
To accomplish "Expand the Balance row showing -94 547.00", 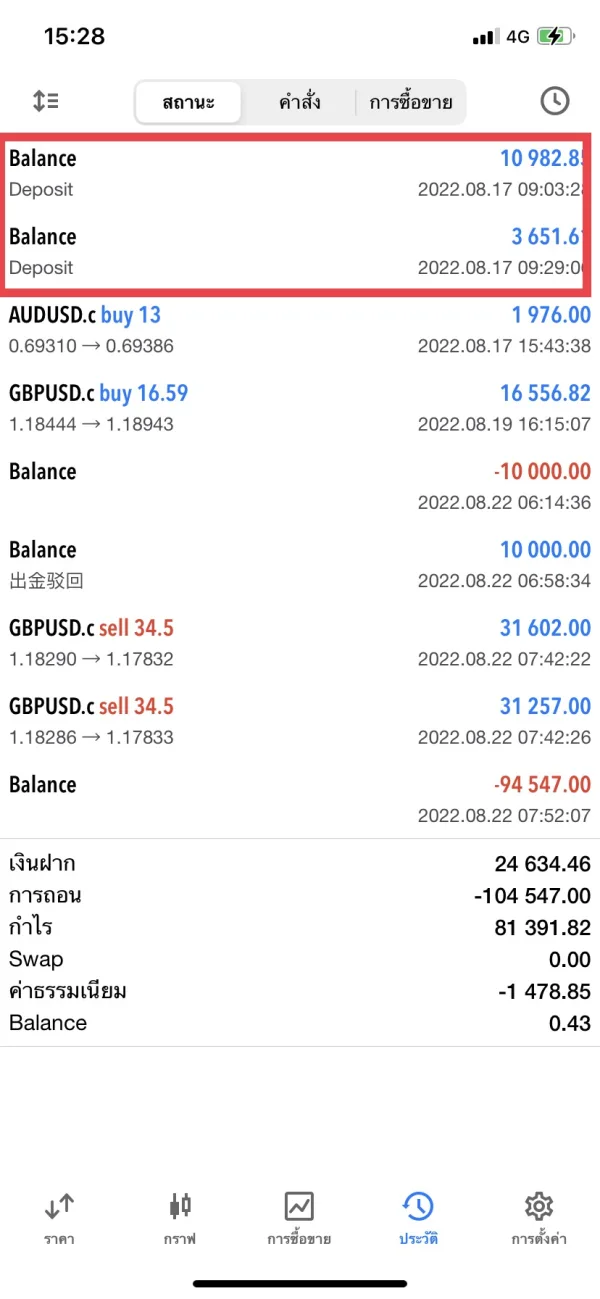I will [x=300, y=799].
